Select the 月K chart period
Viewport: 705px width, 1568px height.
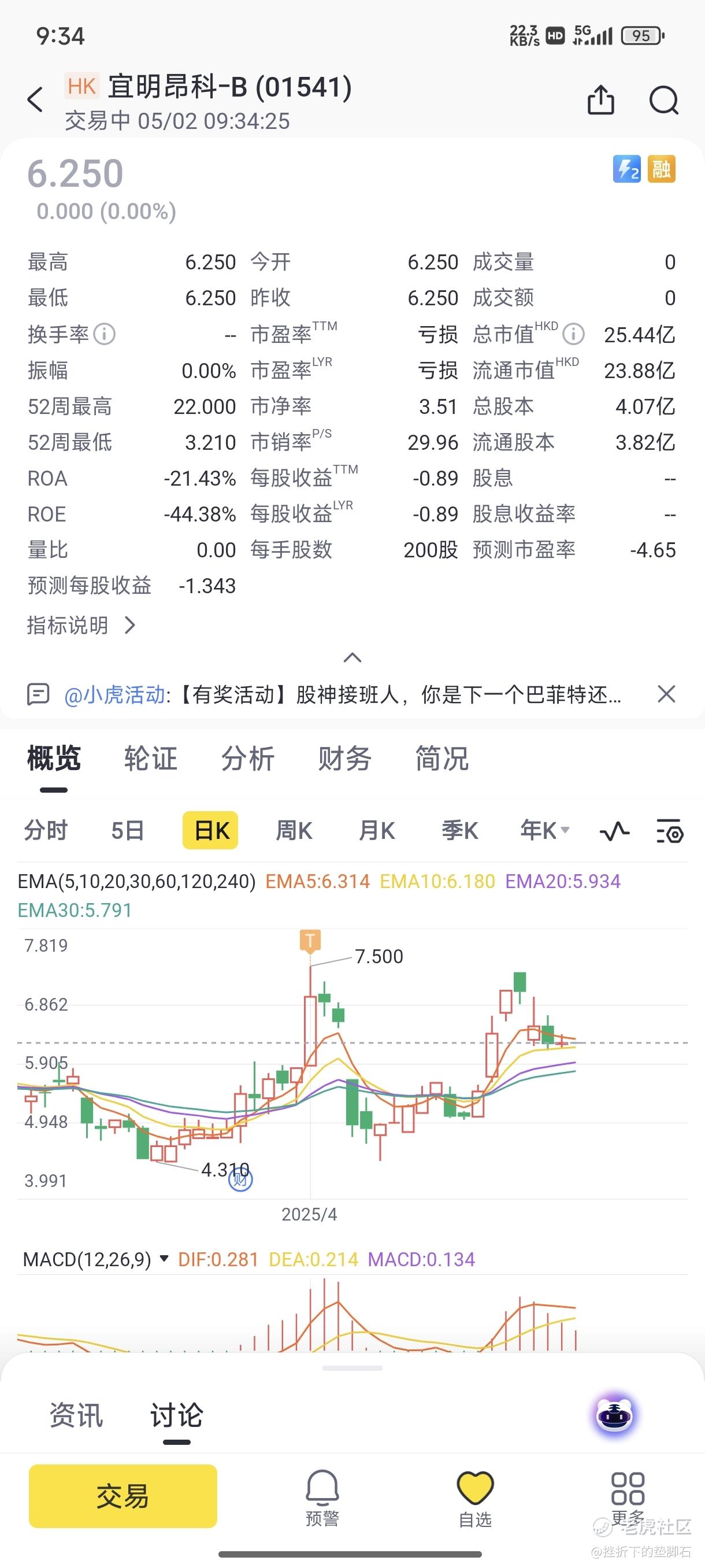click(x=377, y=830)
